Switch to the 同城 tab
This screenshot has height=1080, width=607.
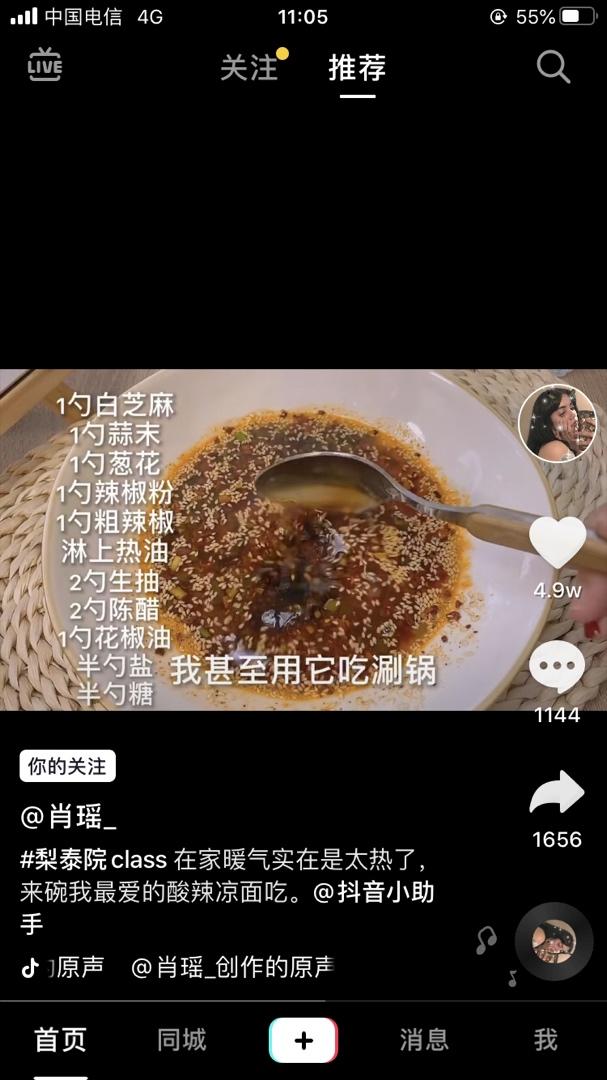click(x=181, y=1040)
